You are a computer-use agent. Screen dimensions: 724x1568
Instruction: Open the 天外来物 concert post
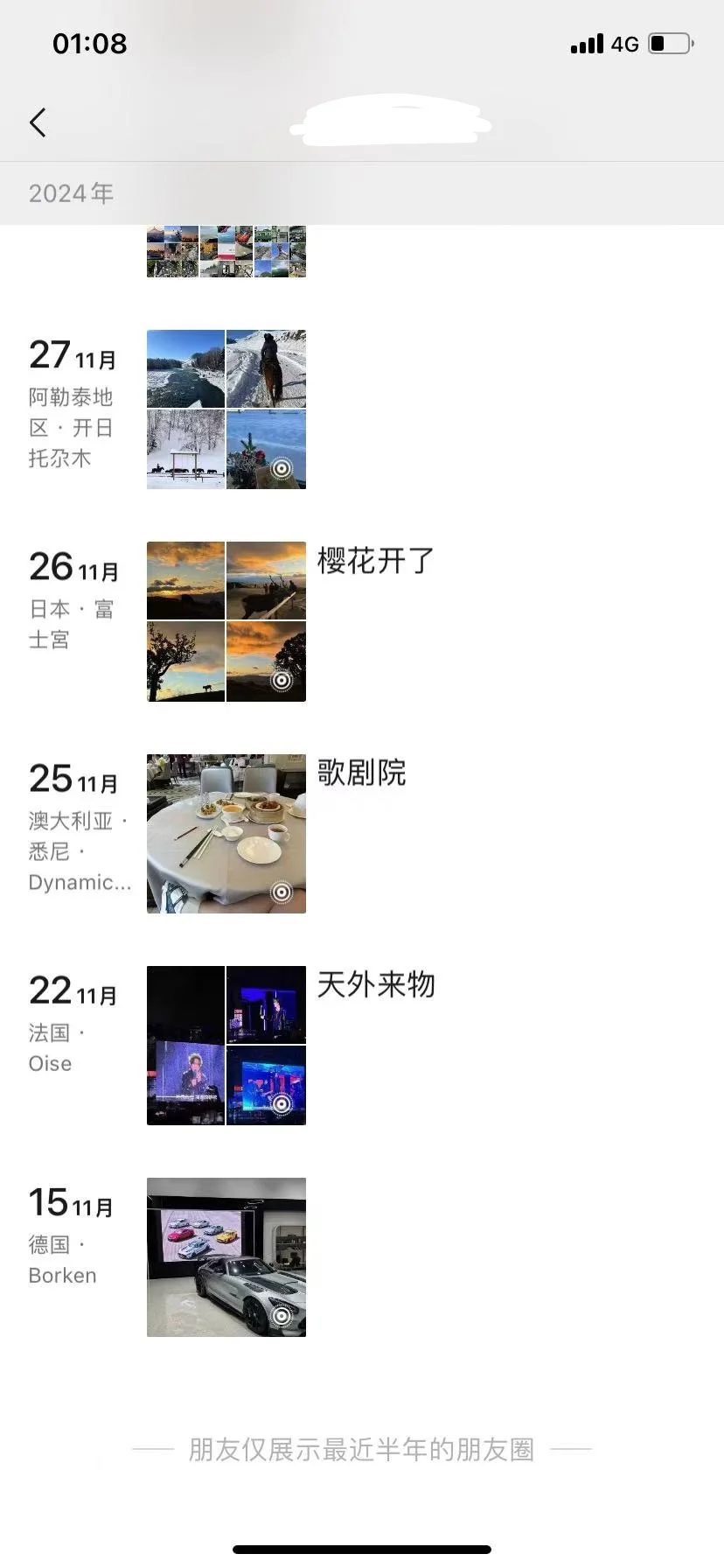[x=226, y=1045]
